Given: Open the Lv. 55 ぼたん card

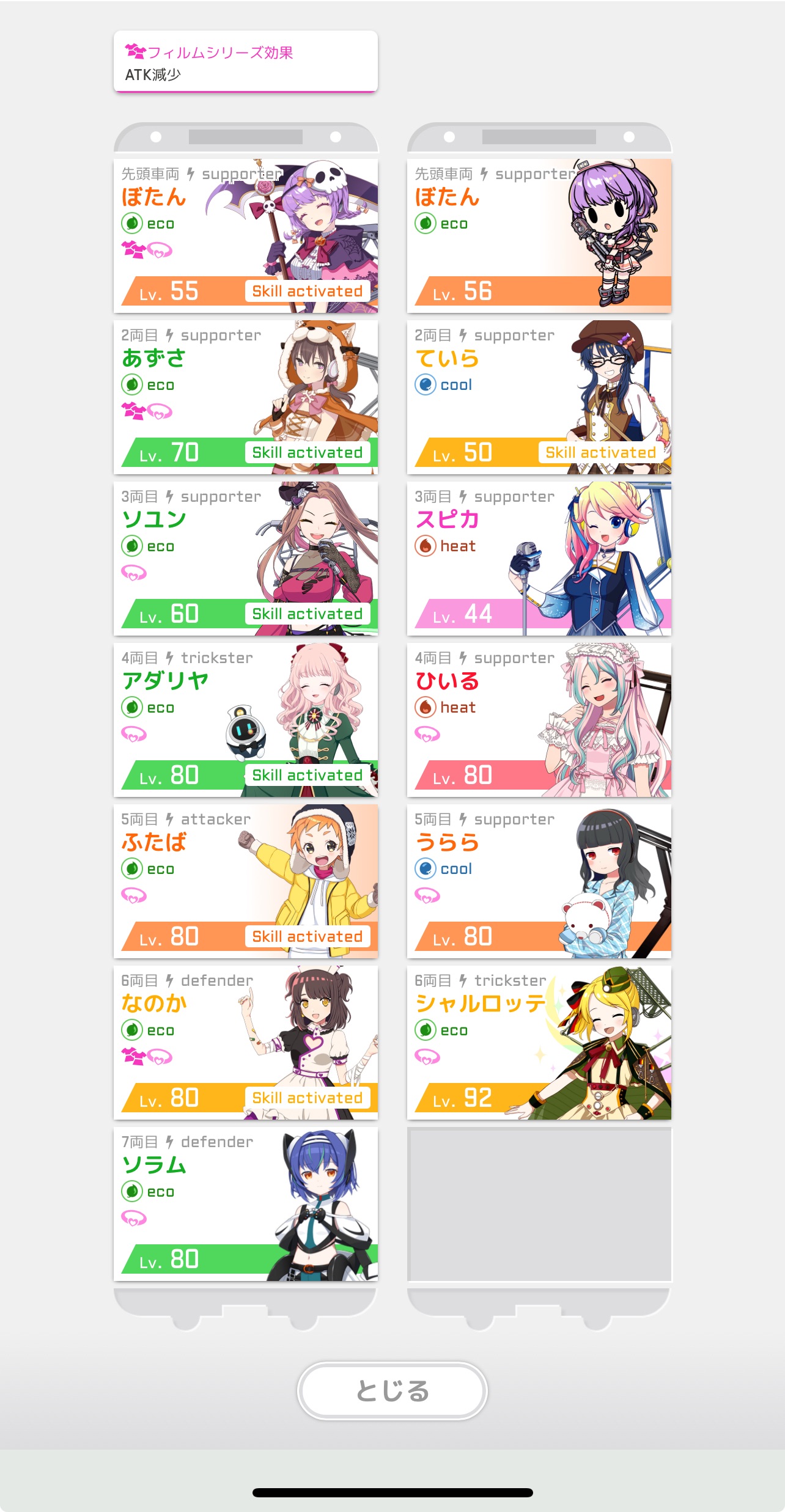Looking at the screenshot, I should pos(246,236).
